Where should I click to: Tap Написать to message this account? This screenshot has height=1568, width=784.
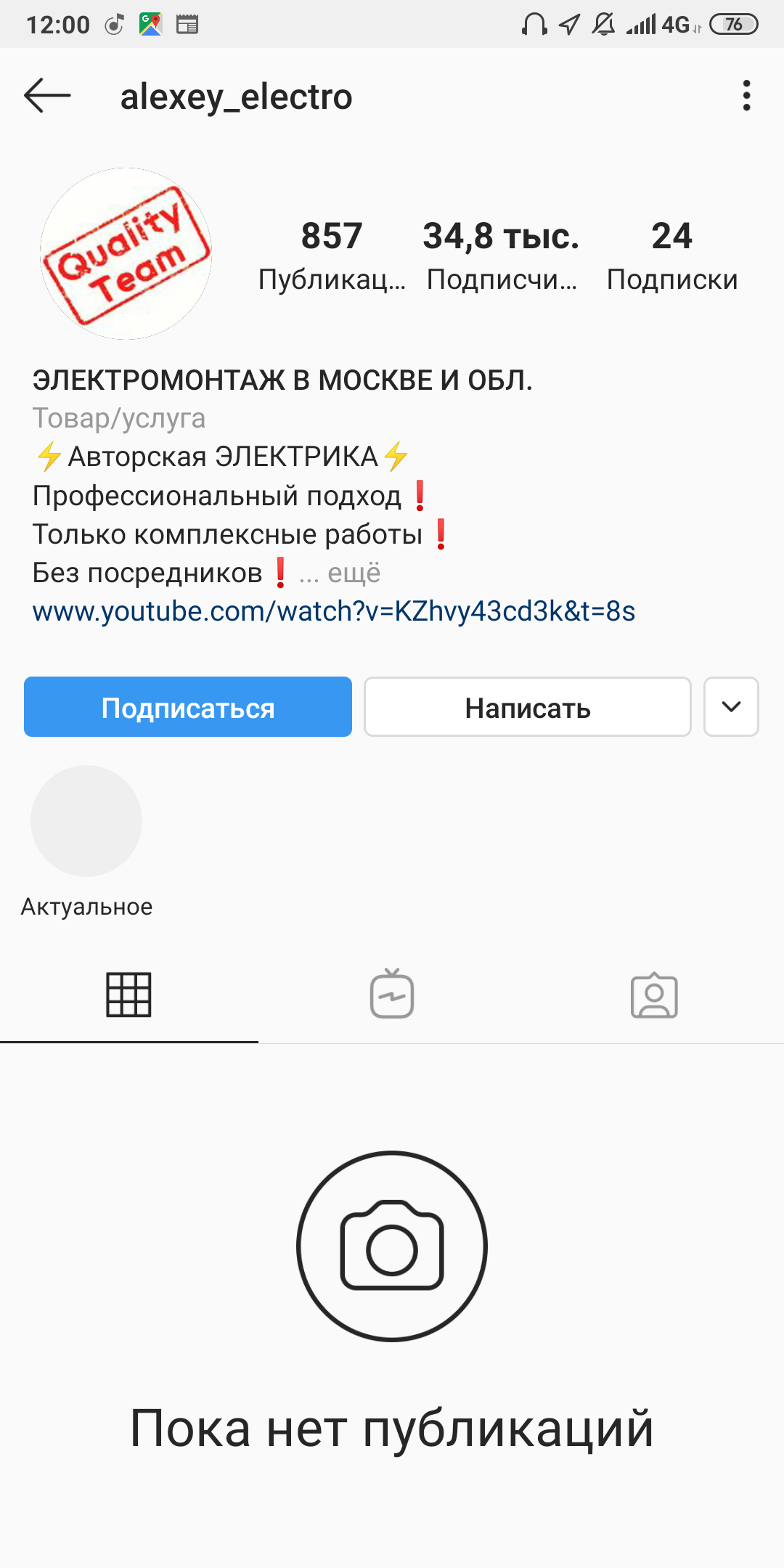click(528, 707)
